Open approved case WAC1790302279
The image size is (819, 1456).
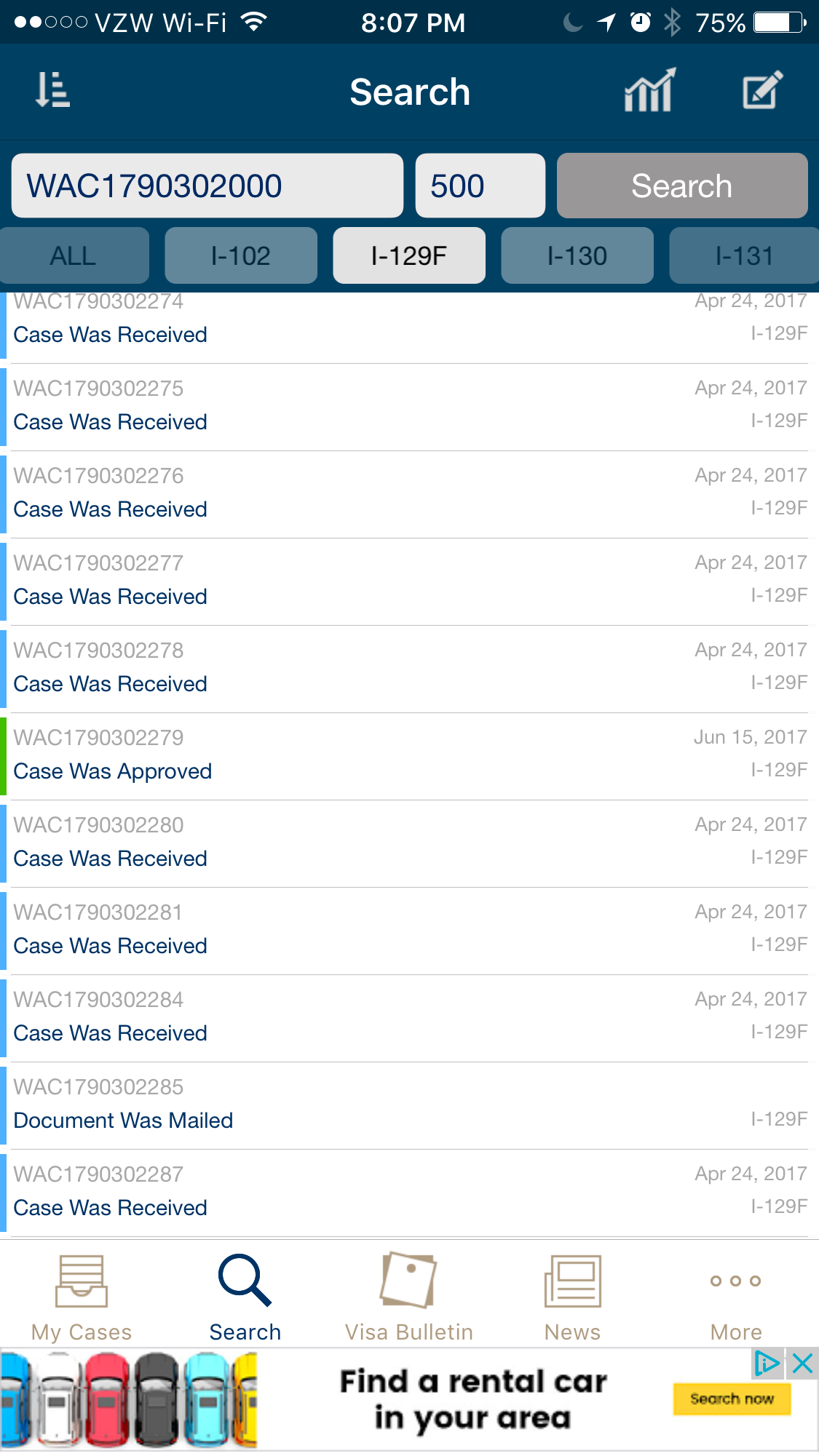click(409, 757)
